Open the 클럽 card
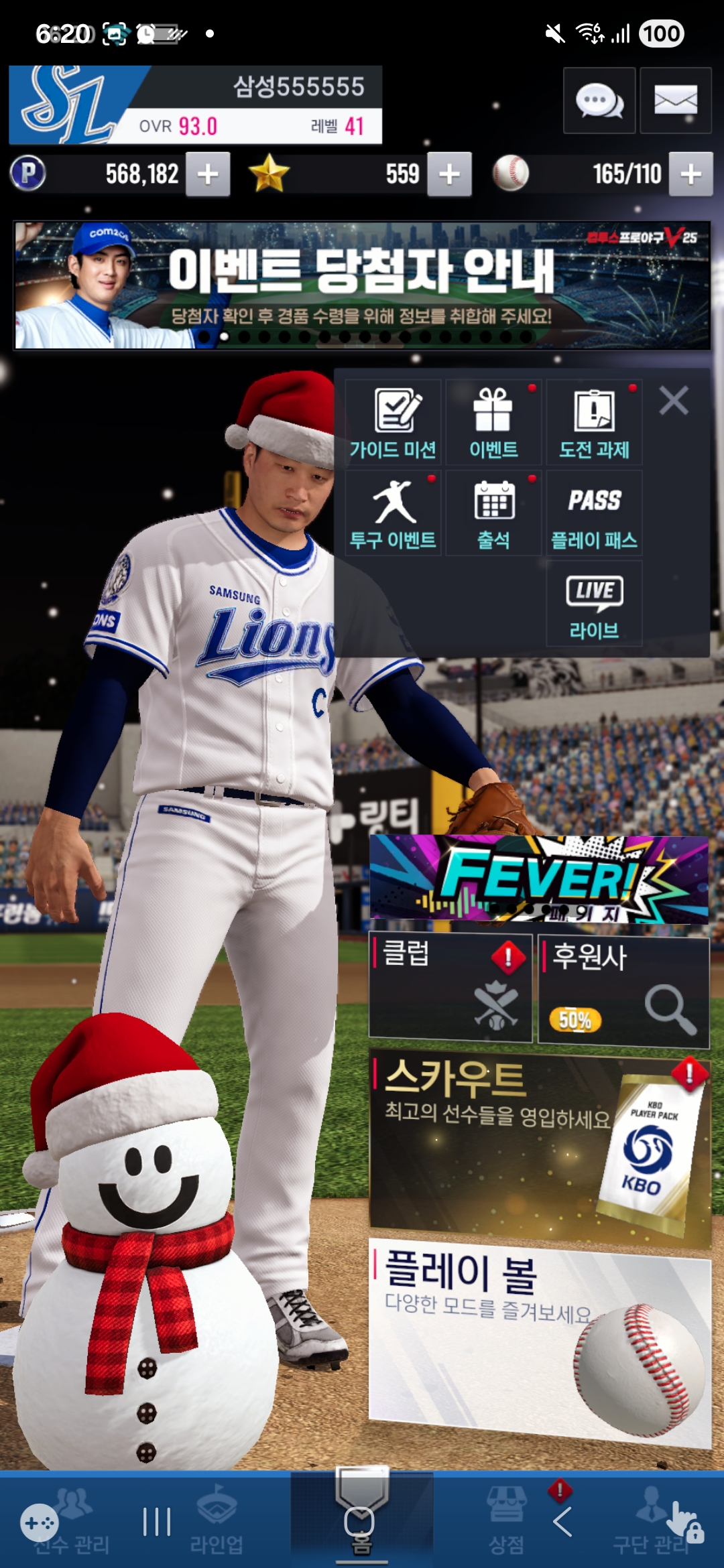The image size is (724, 1568). pos(450,988)
